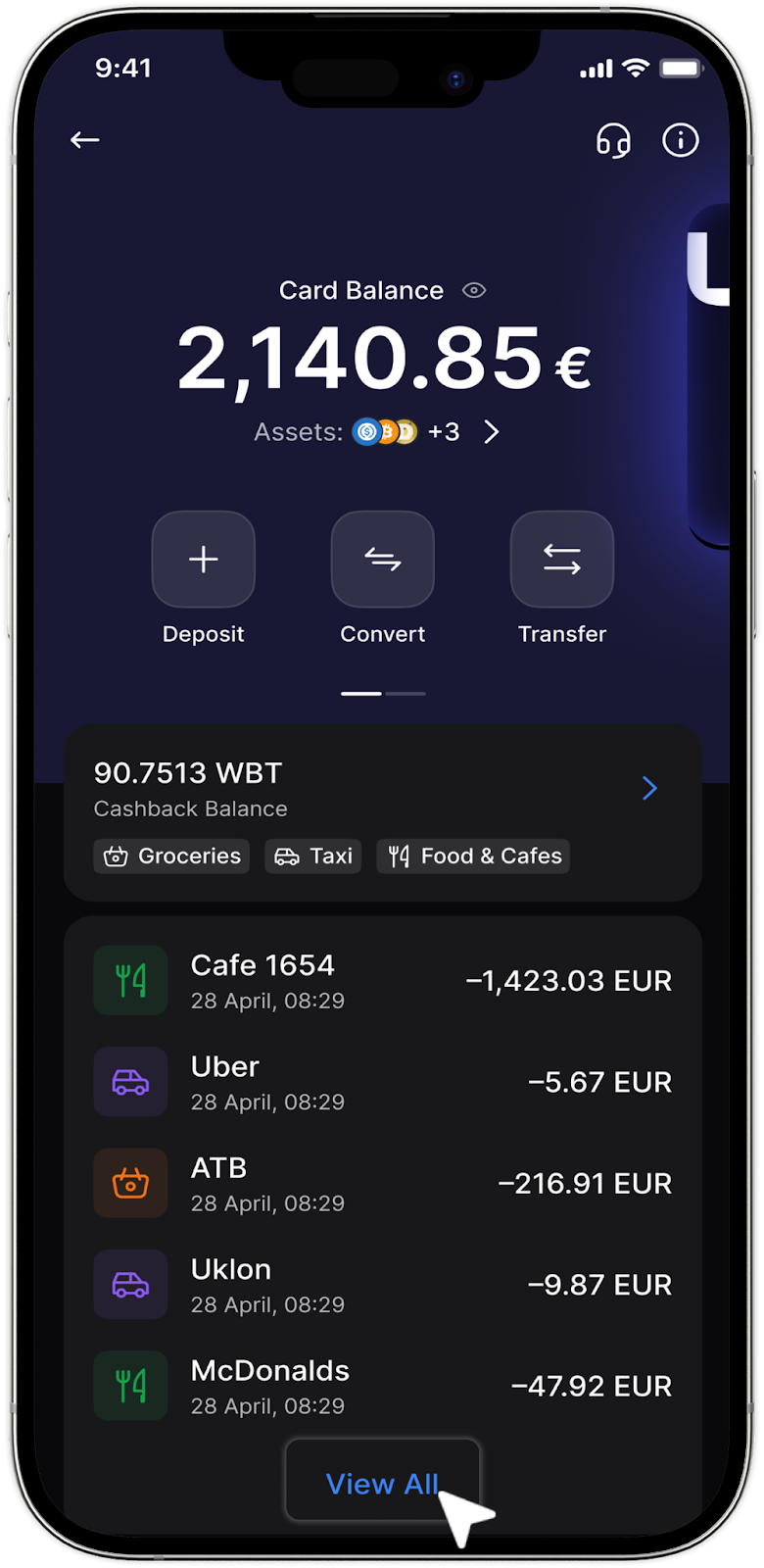764x1568 pixels.
Task: Open the card info icon
Action: point(681,140)
